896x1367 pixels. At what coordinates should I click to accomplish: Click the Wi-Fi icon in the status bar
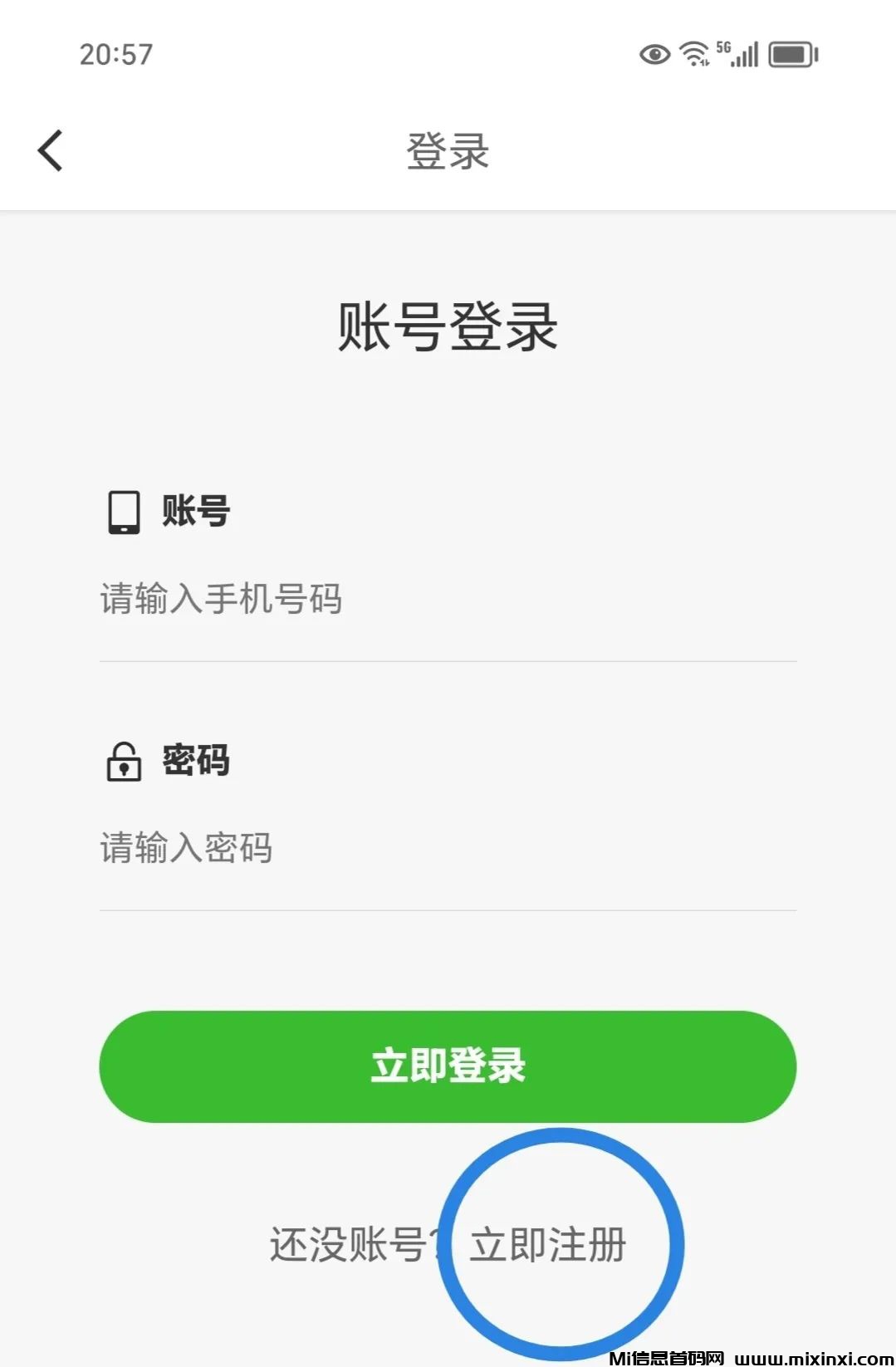pos(694,54)
